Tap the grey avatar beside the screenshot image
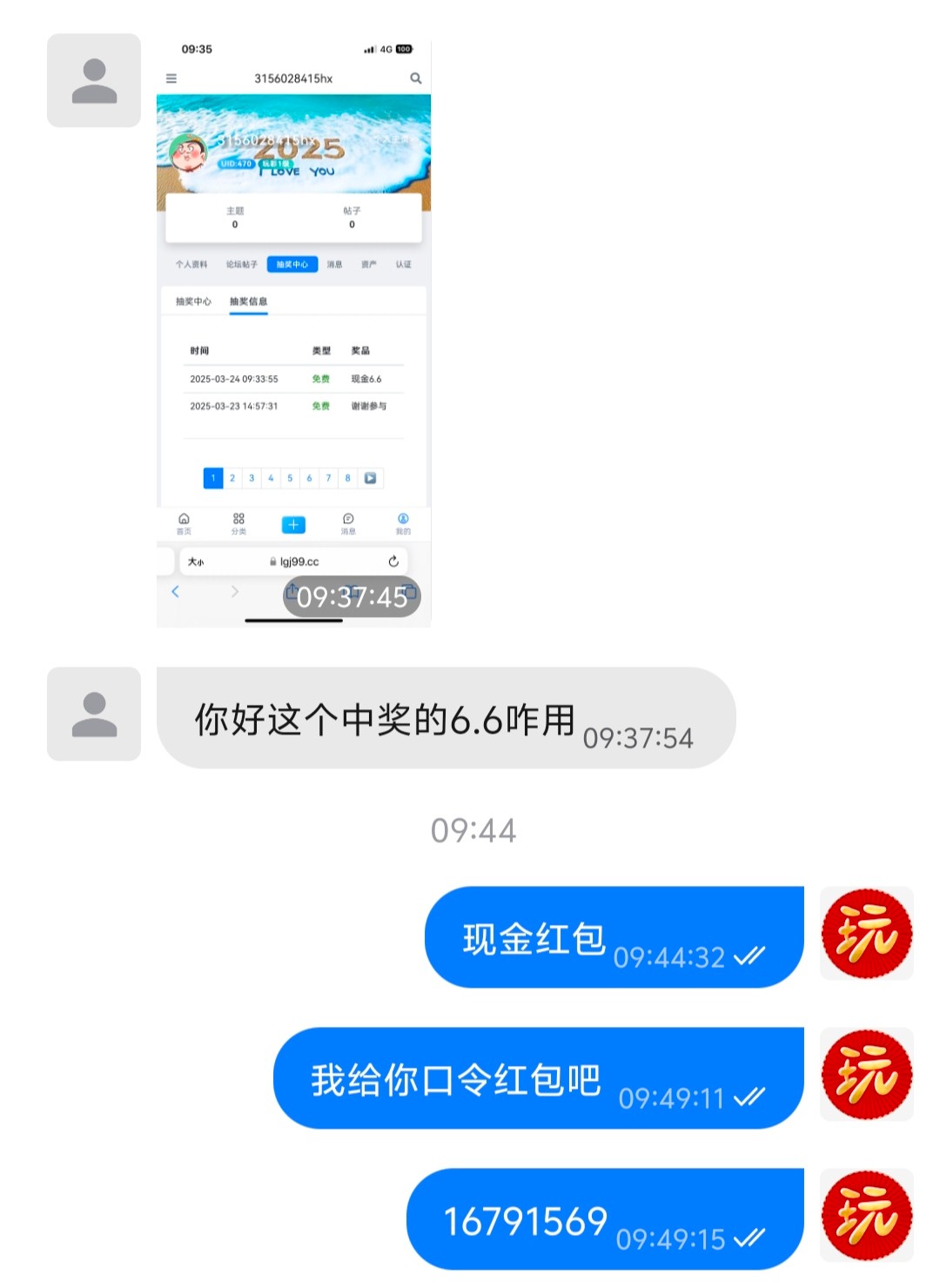 pyautogui.click(x=94, y=81)
